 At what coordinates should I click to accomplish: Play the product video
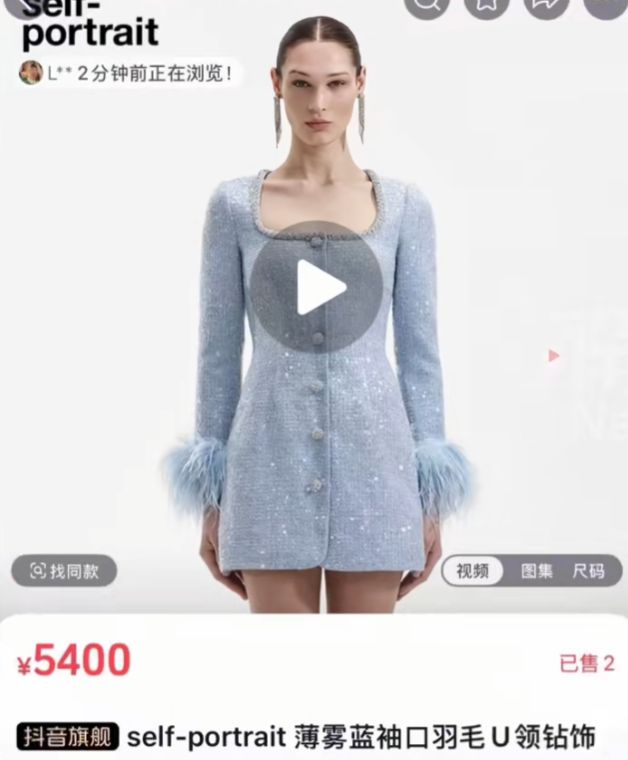click(316, 287)
